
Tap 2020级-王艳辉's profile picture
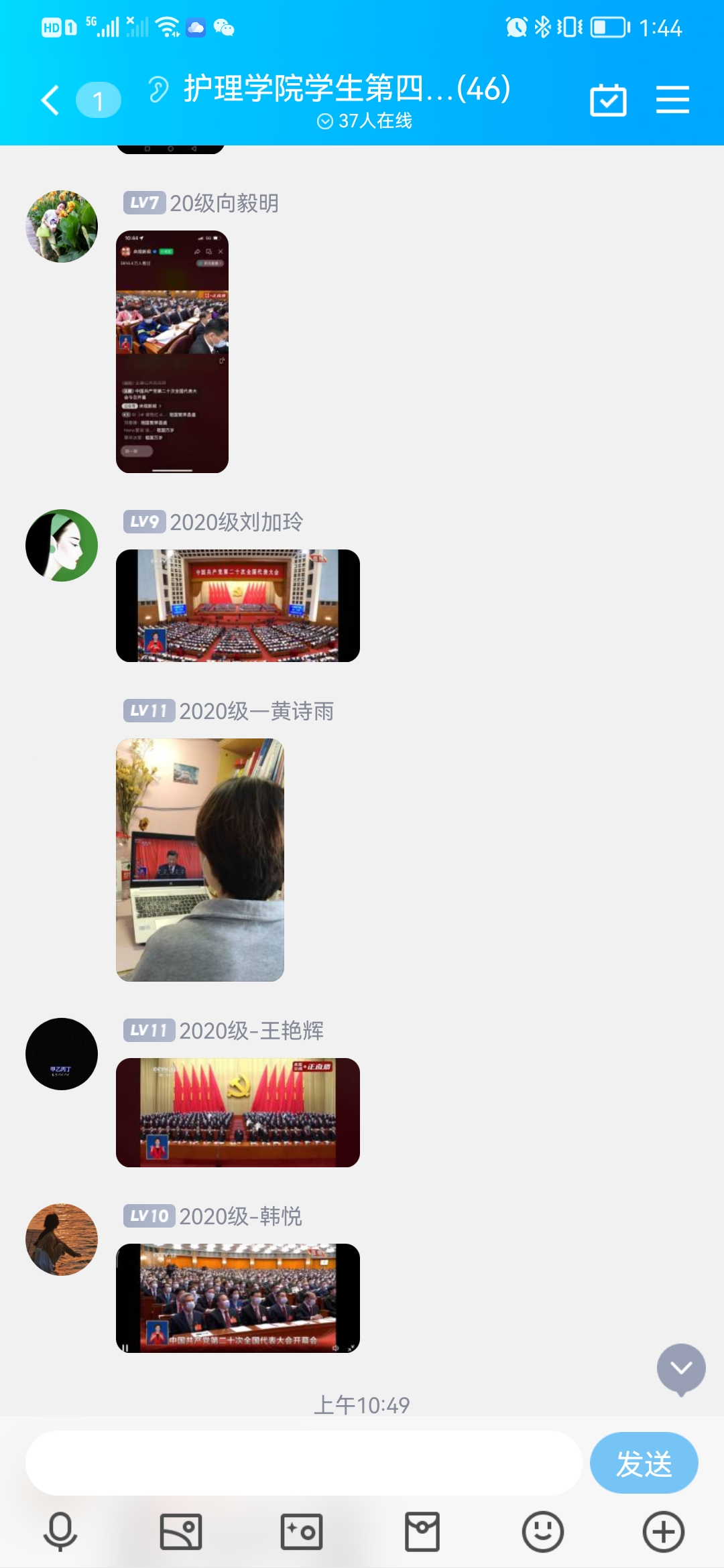pos(62,1054)
